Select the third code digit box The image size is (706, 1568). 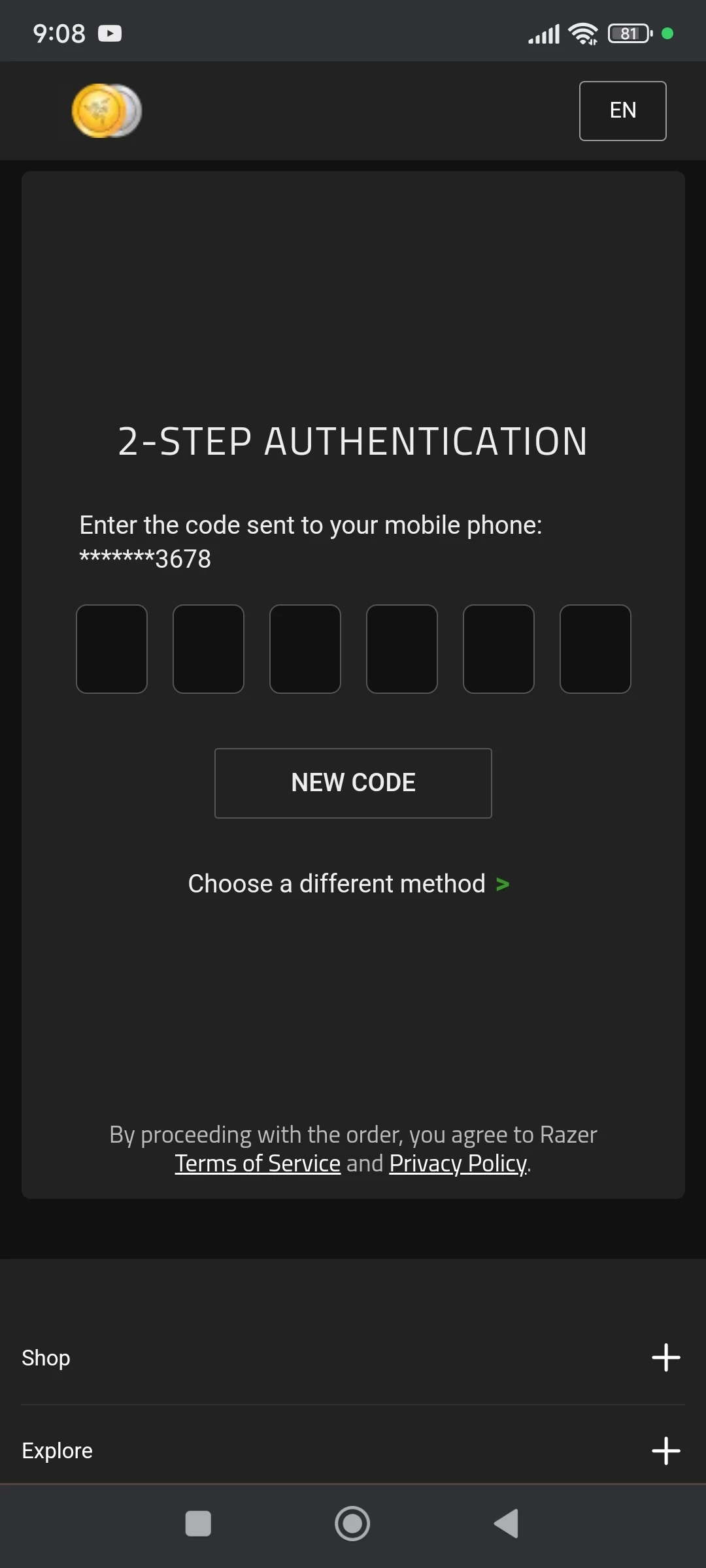coord(305,649)
